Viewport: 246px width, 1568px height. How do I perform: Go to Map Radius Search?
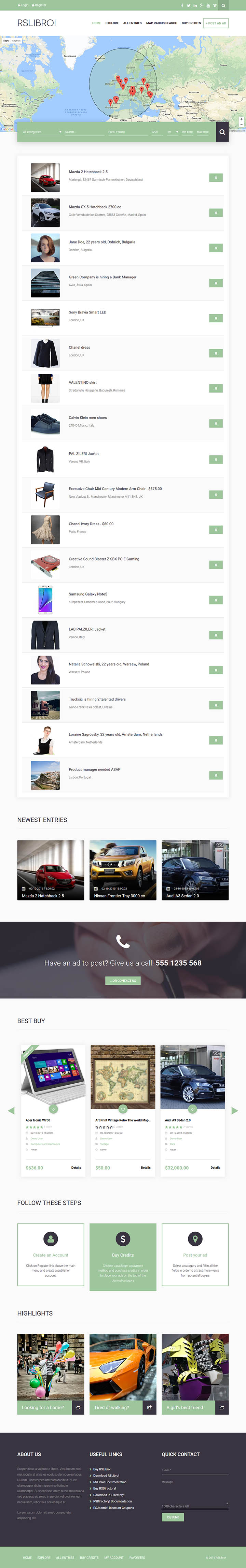pos(161,23)
